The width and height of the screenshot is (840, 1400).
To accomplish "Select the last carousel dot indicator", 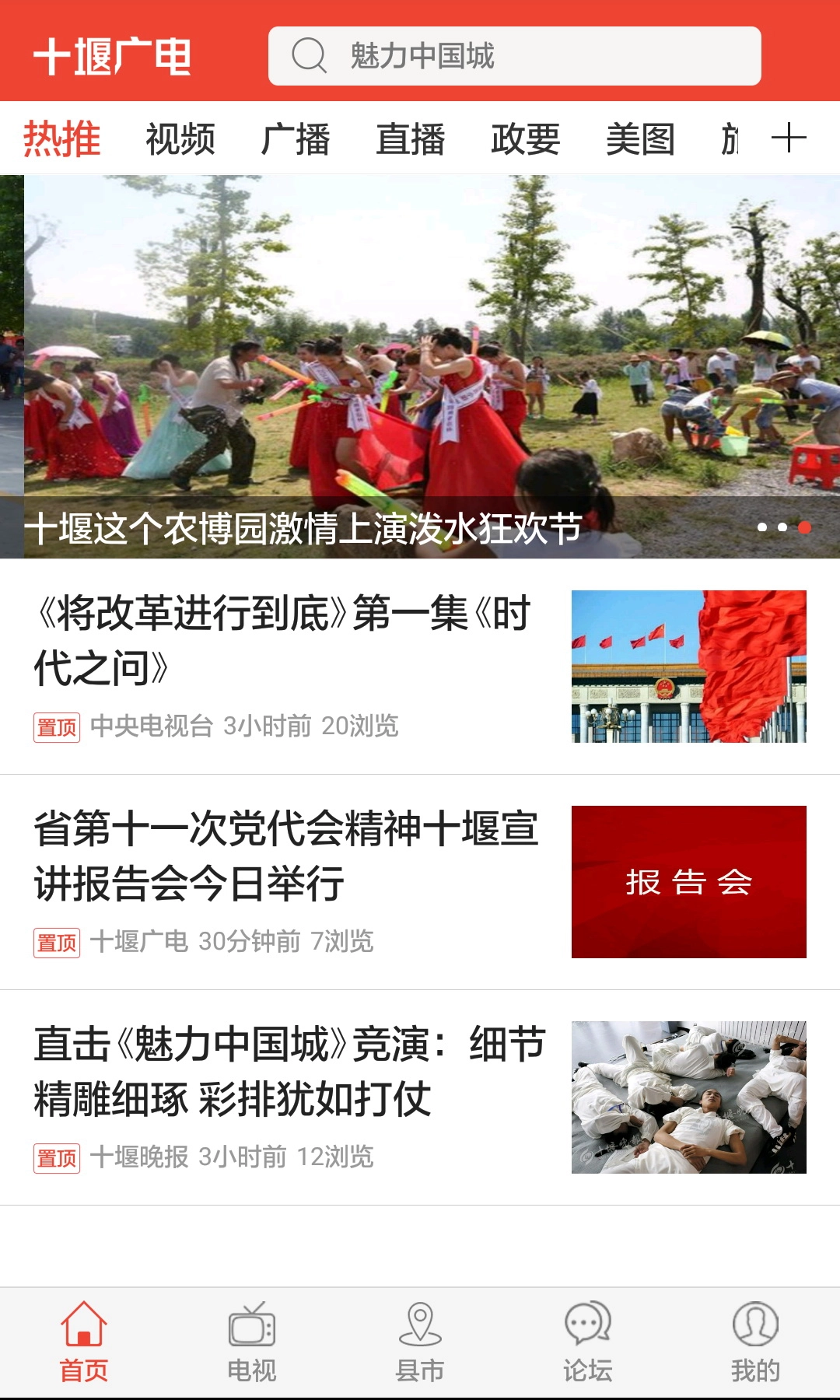I will (x=807, y=527).
